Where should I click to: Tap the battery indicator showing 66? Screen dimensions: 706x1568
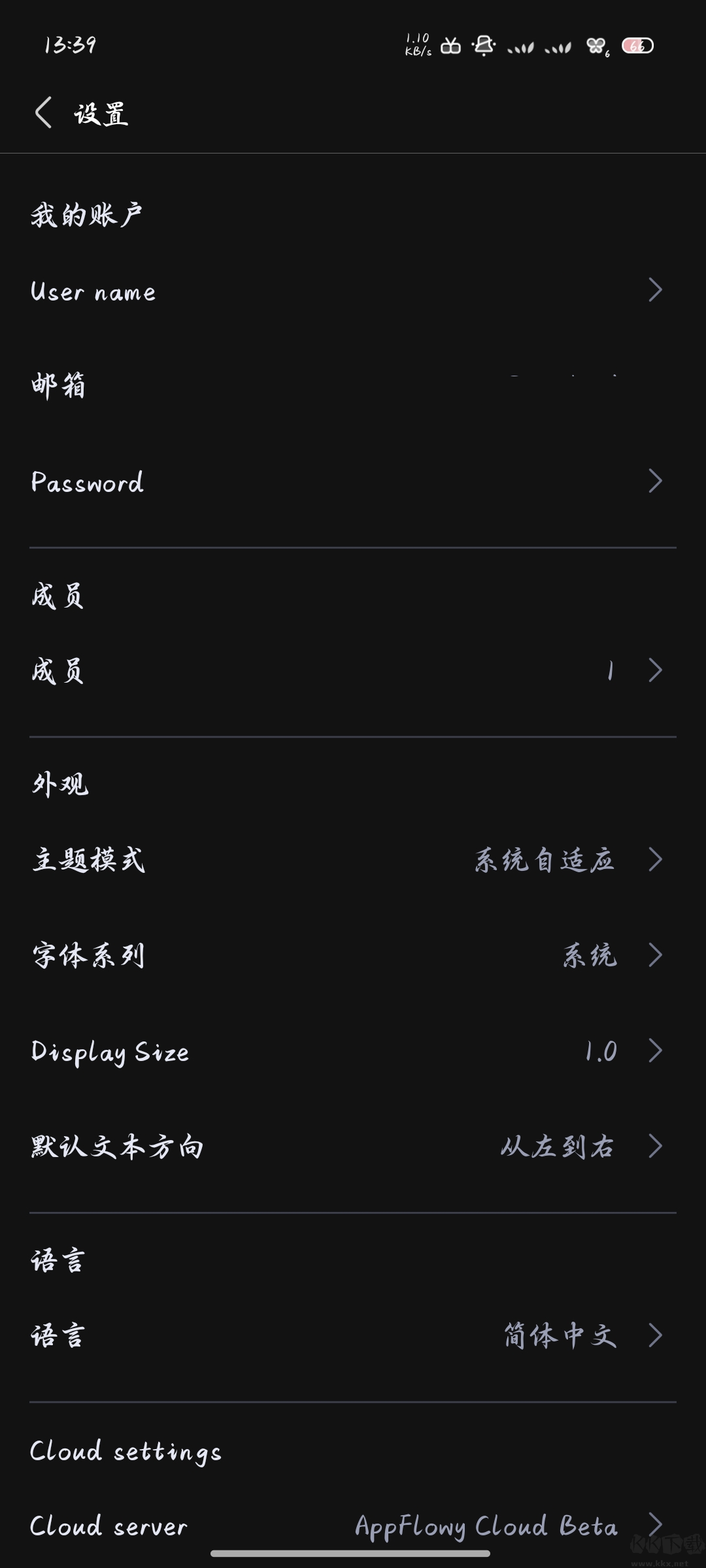[637, 44]
